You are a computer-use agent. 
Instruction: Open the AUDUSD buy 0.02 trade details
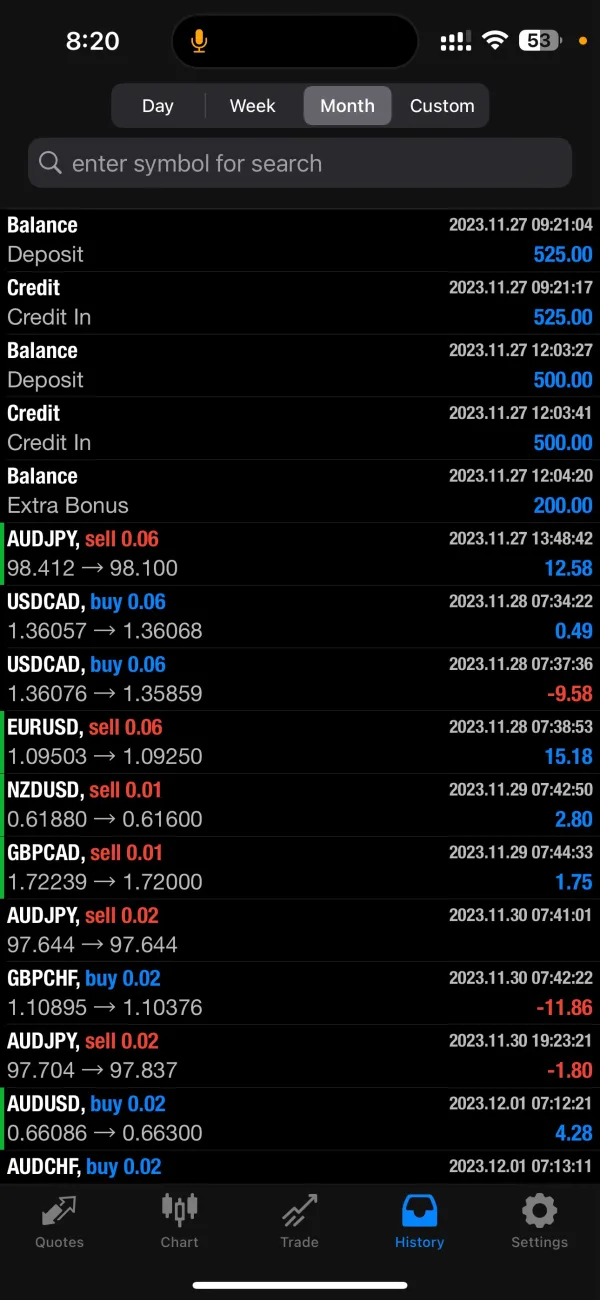(300, 1119)
